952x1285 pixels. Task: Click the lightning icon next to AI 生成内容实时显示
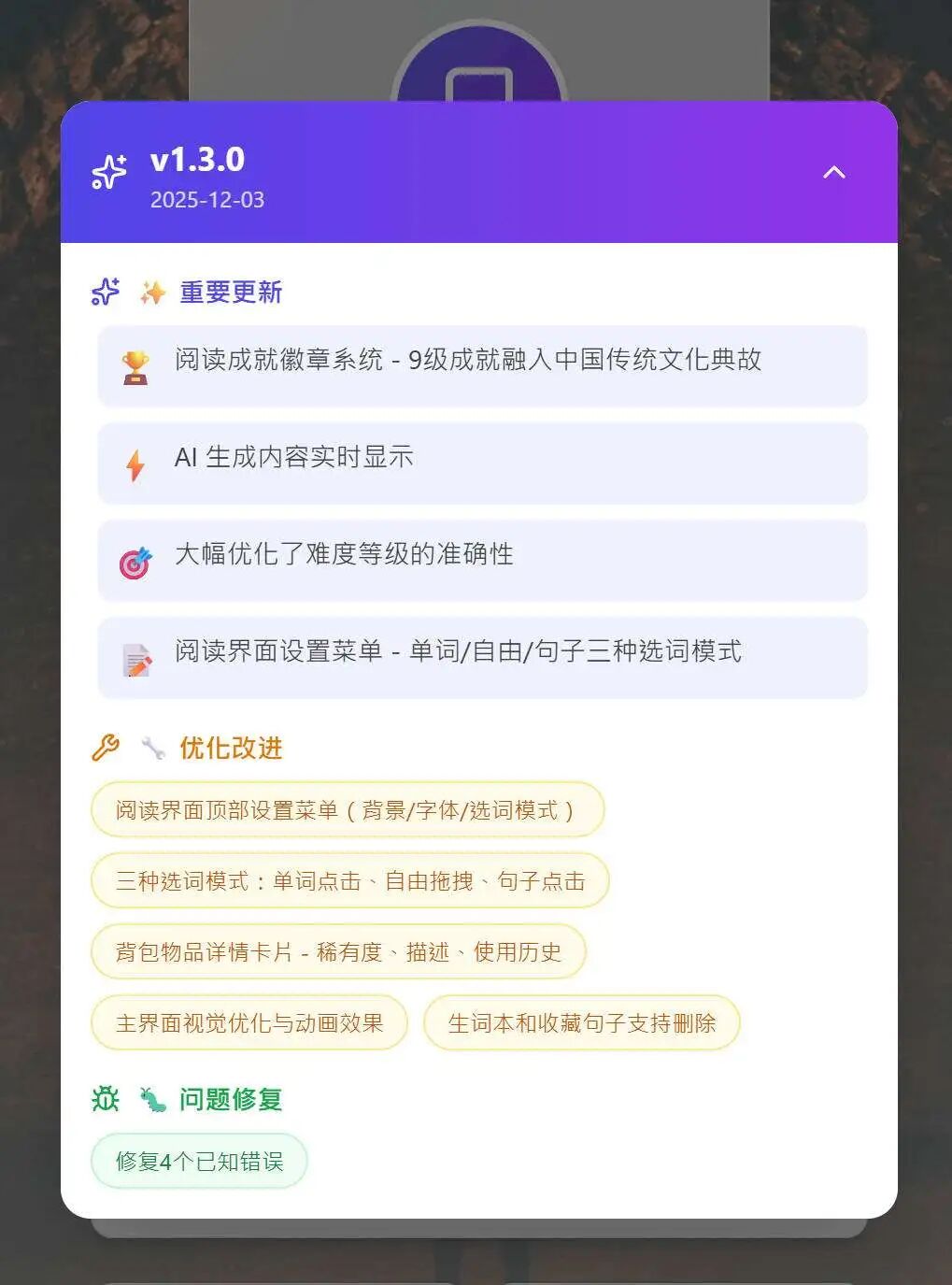click(x=136, y=464)
